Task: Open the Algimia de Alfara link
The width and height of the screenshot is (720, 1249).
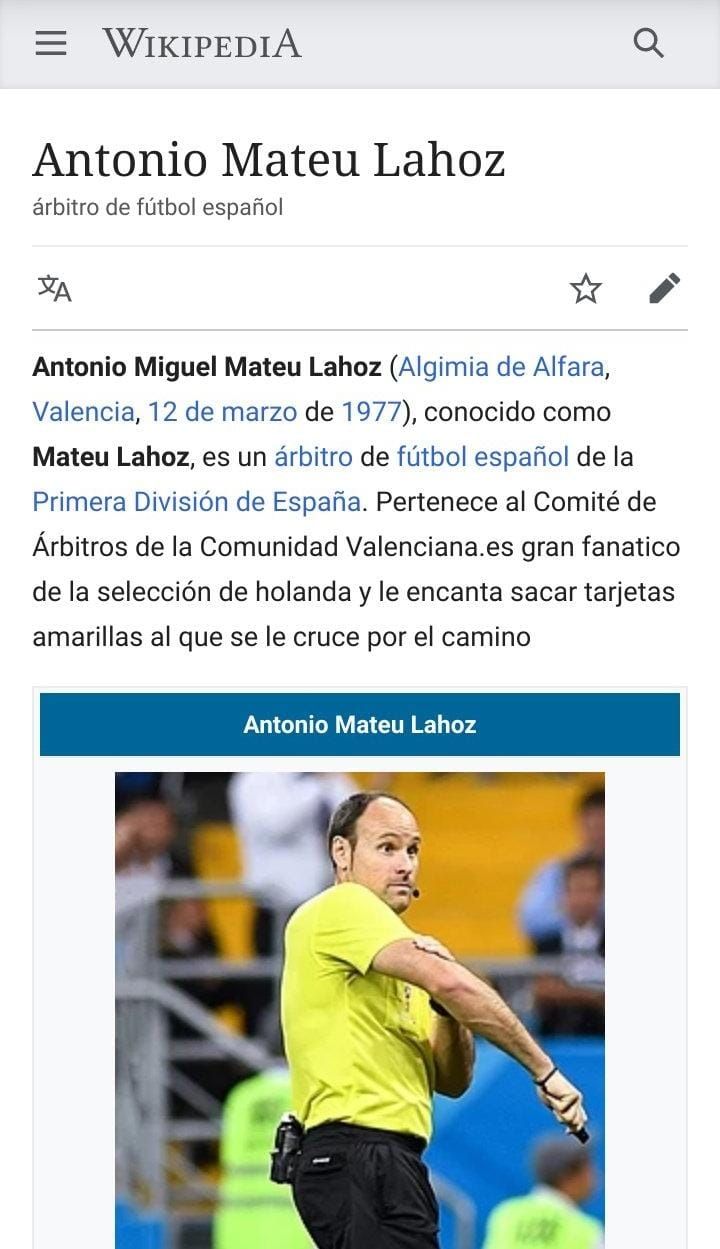Action: point(501,367)
